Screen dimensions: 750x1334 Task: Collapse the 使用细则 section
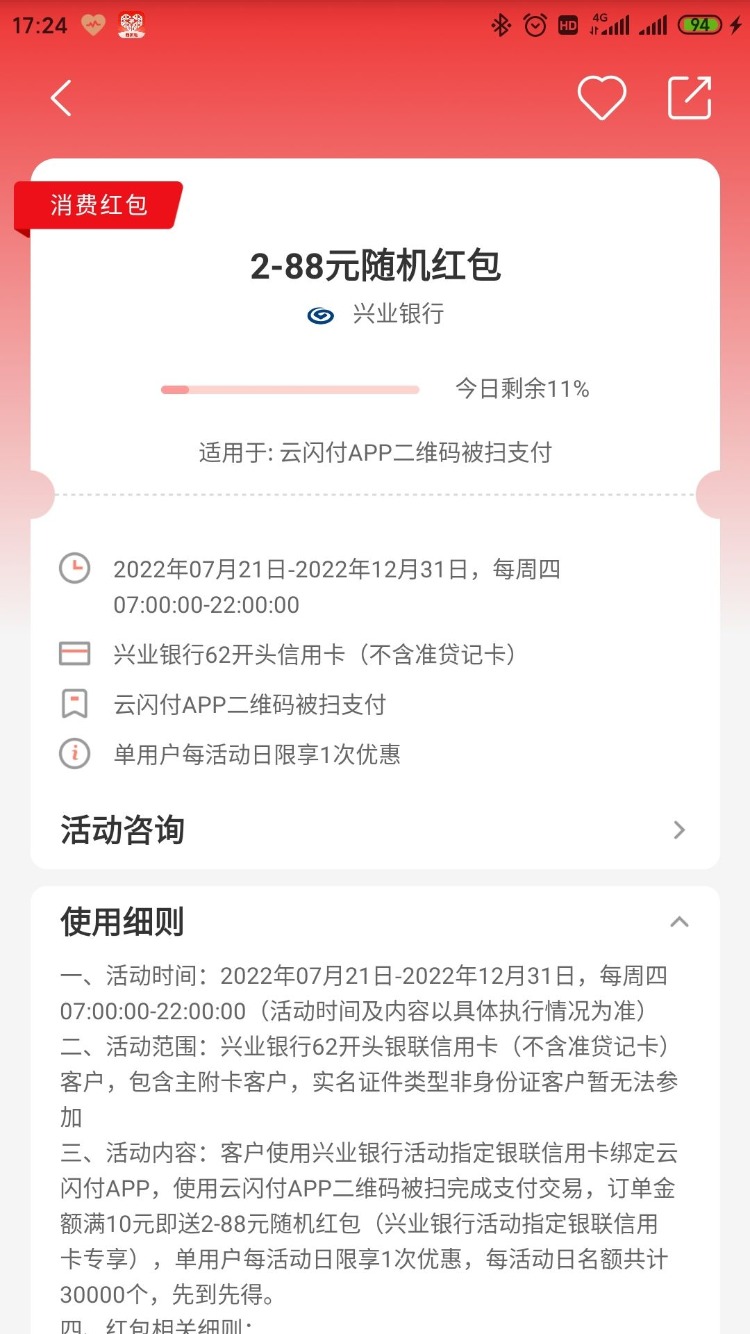point(679,921)
